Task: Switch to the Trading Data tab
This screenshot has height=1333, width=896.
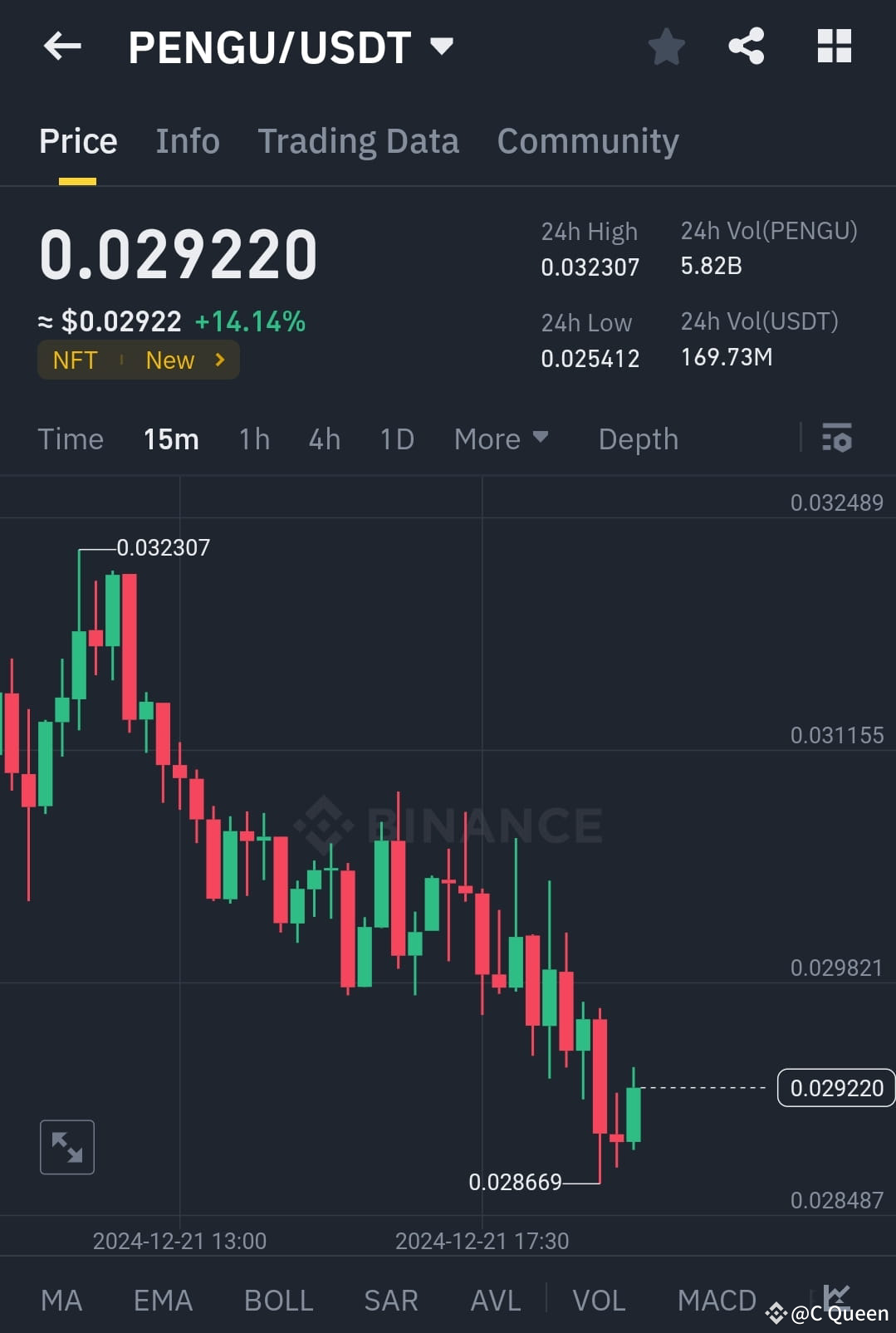Action: 359,140
